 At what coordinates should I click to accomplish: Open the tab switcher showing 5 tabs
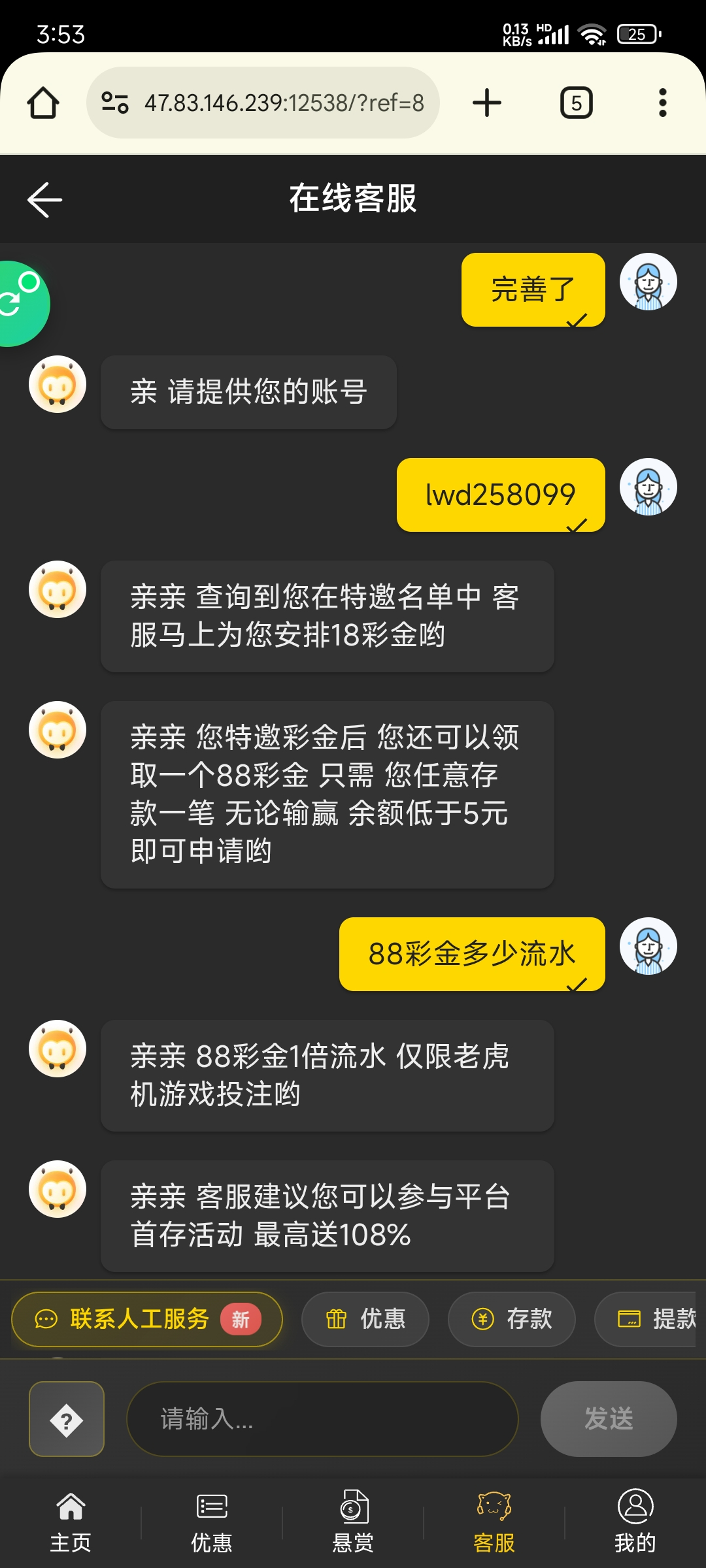576,103
